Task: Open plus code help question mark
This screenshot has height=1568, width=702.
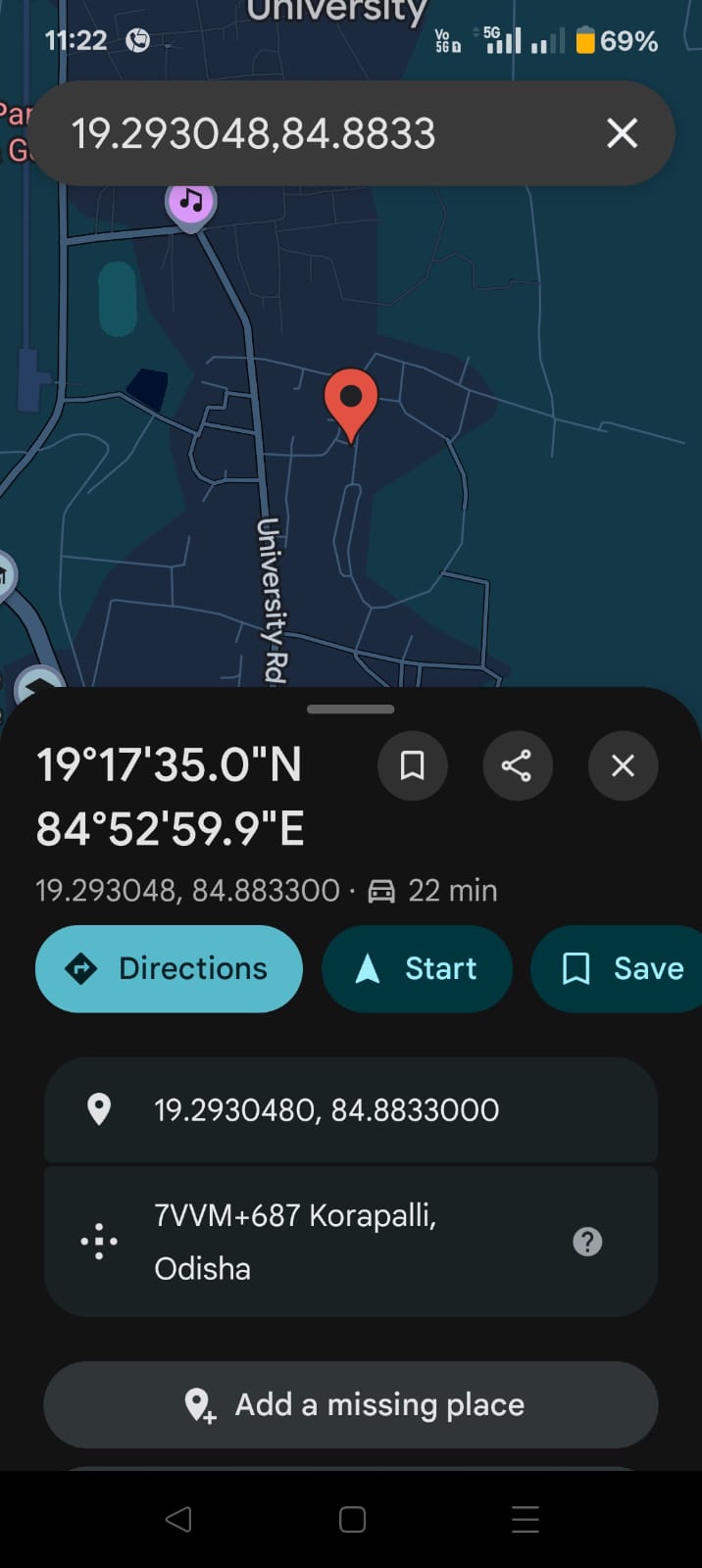Action: coord(587,1242)
